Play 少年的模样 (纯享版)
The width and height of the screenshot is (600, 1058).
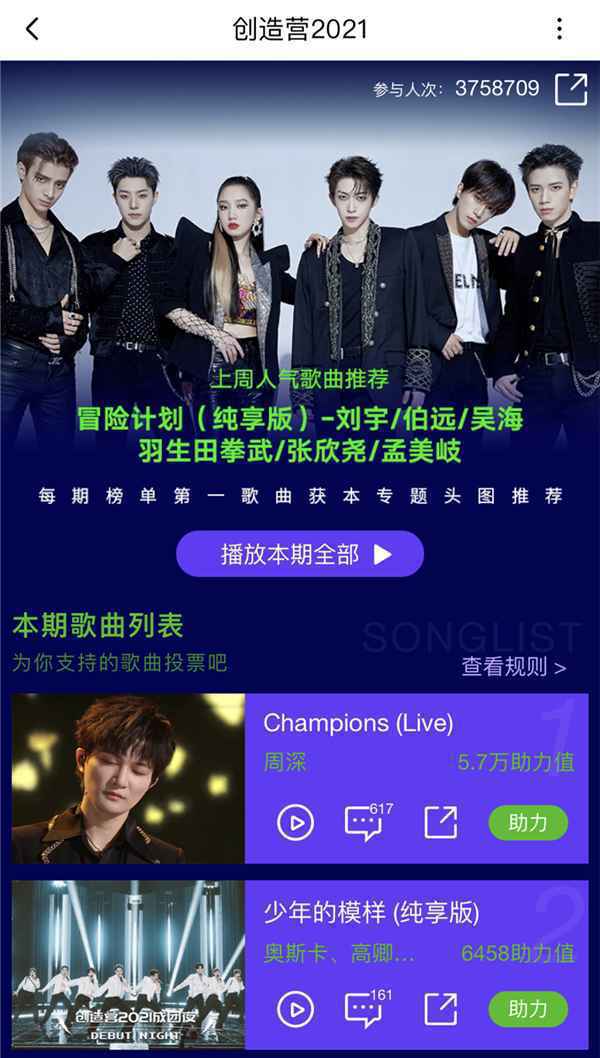(295, 1009)
